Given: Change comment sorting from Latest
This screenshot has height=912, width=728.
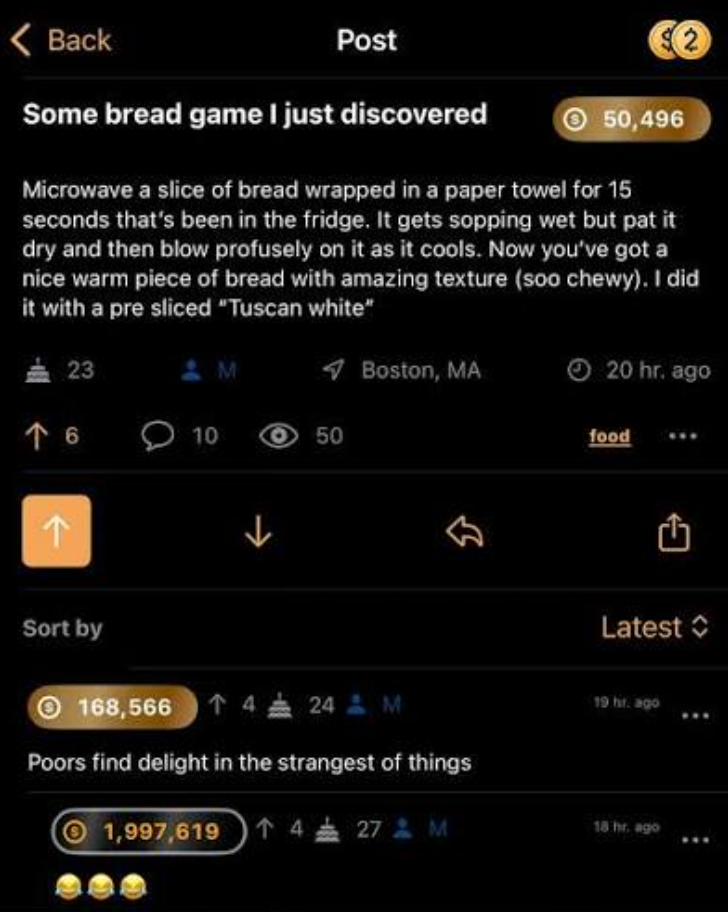Looking at the screenshot, I should [655, 628].
